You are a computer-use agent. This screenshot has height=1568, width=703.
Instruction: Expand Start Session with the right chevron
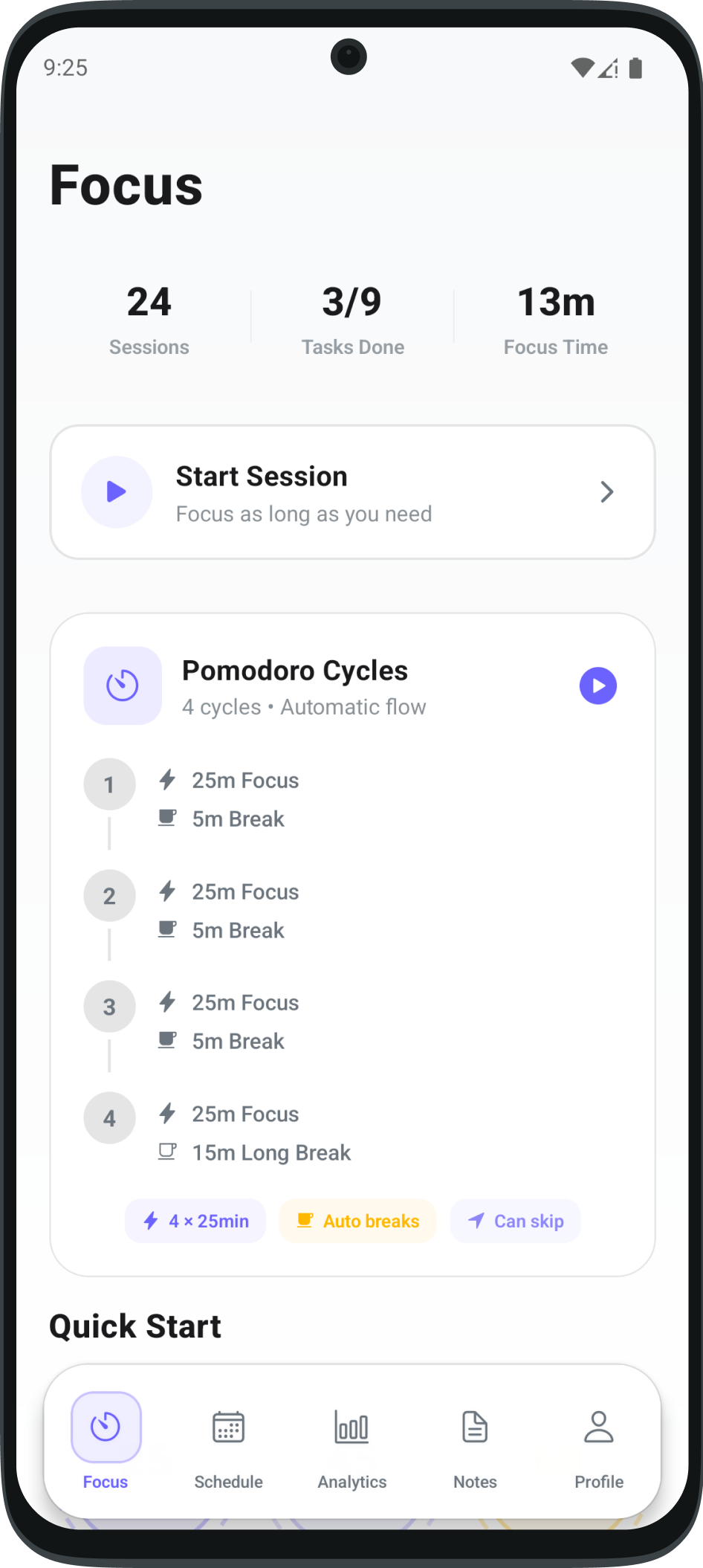(x=607, y=491)
